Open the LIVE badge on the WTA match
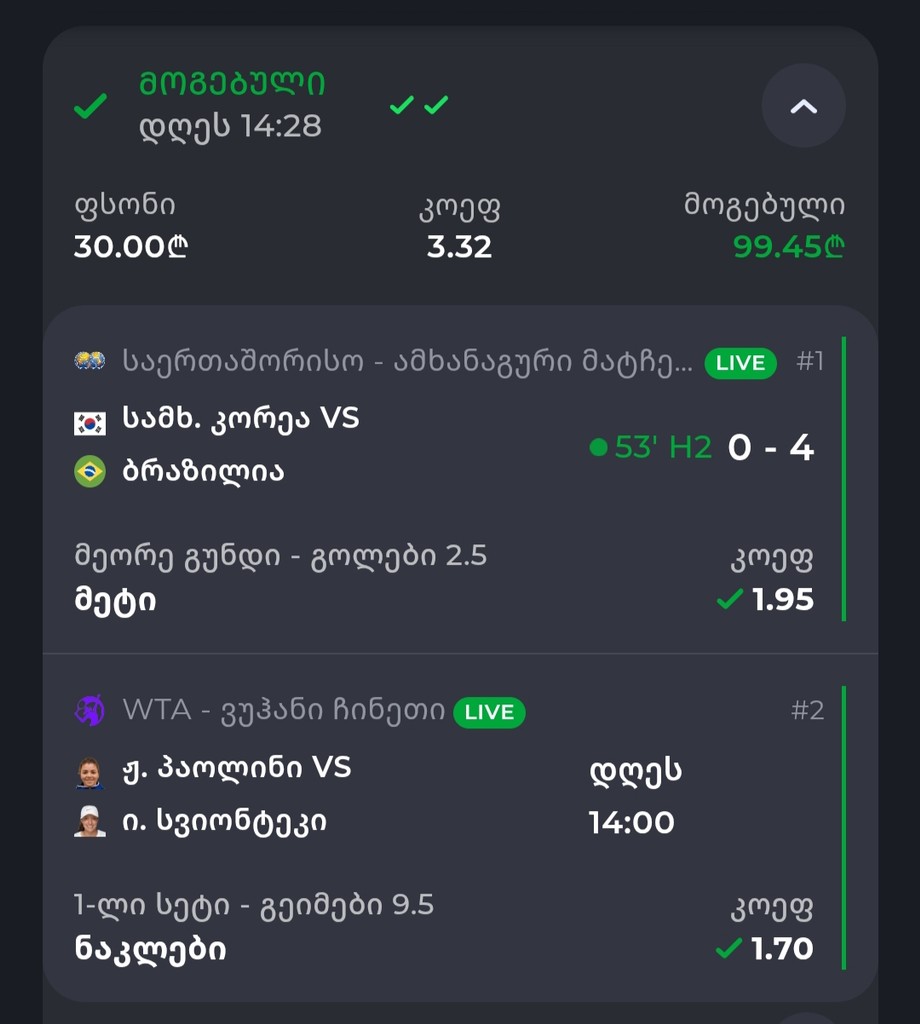The width and height of the screenshot is (920, 1024). pyautogui.click(x=488, y=712)
